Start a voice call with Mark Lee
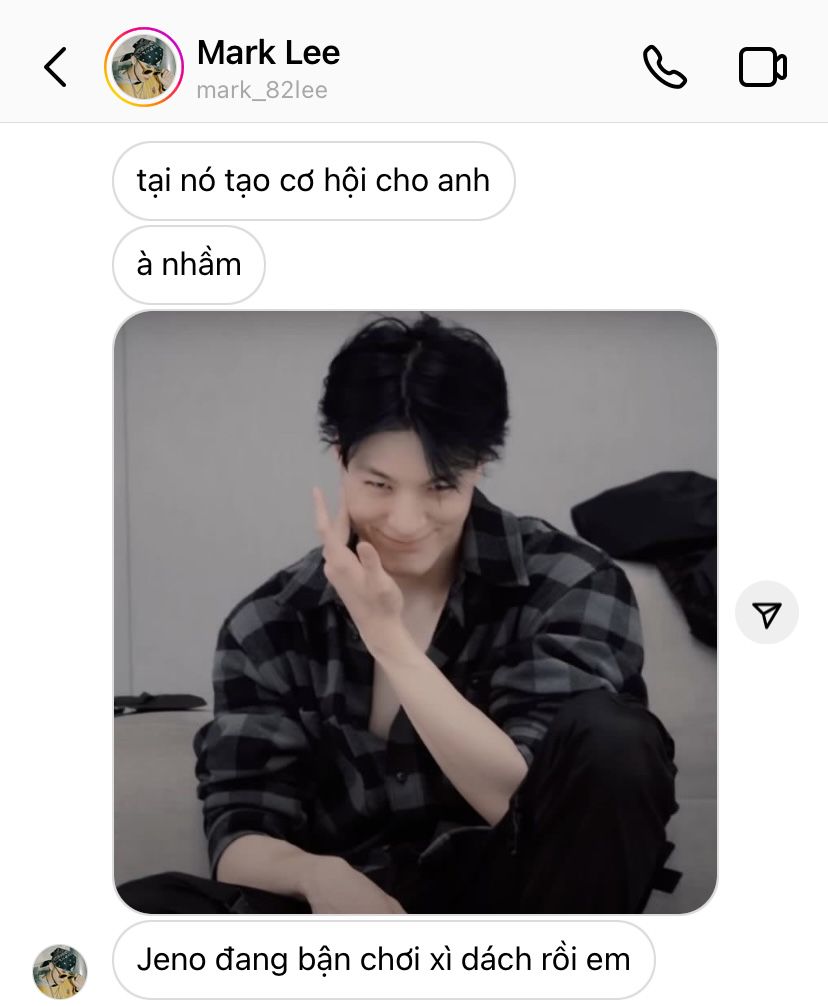The image size is (828, 1006). coord(664,67)
